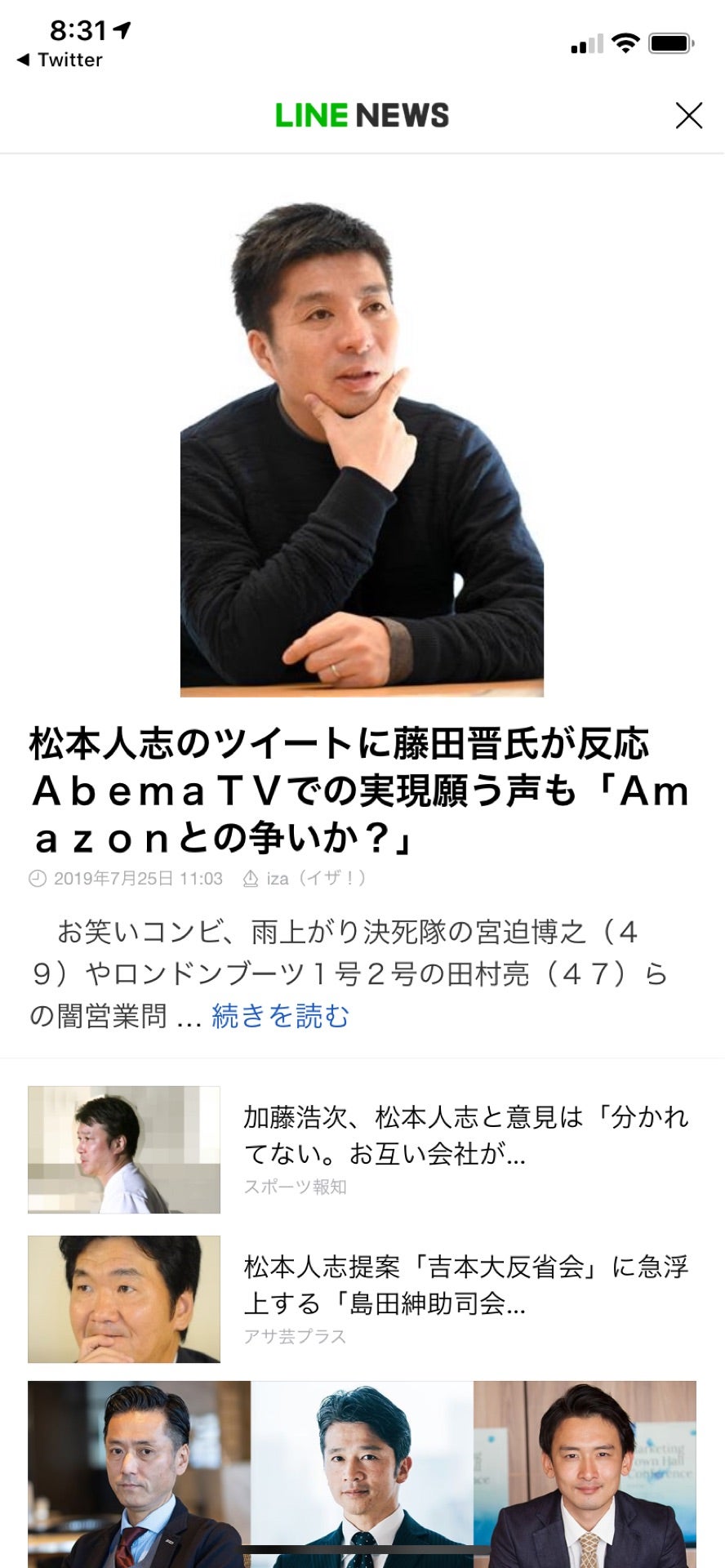Return to Twitter via the back link
The height and width of the screenshot is (1568, 725).
pos(60,60)
